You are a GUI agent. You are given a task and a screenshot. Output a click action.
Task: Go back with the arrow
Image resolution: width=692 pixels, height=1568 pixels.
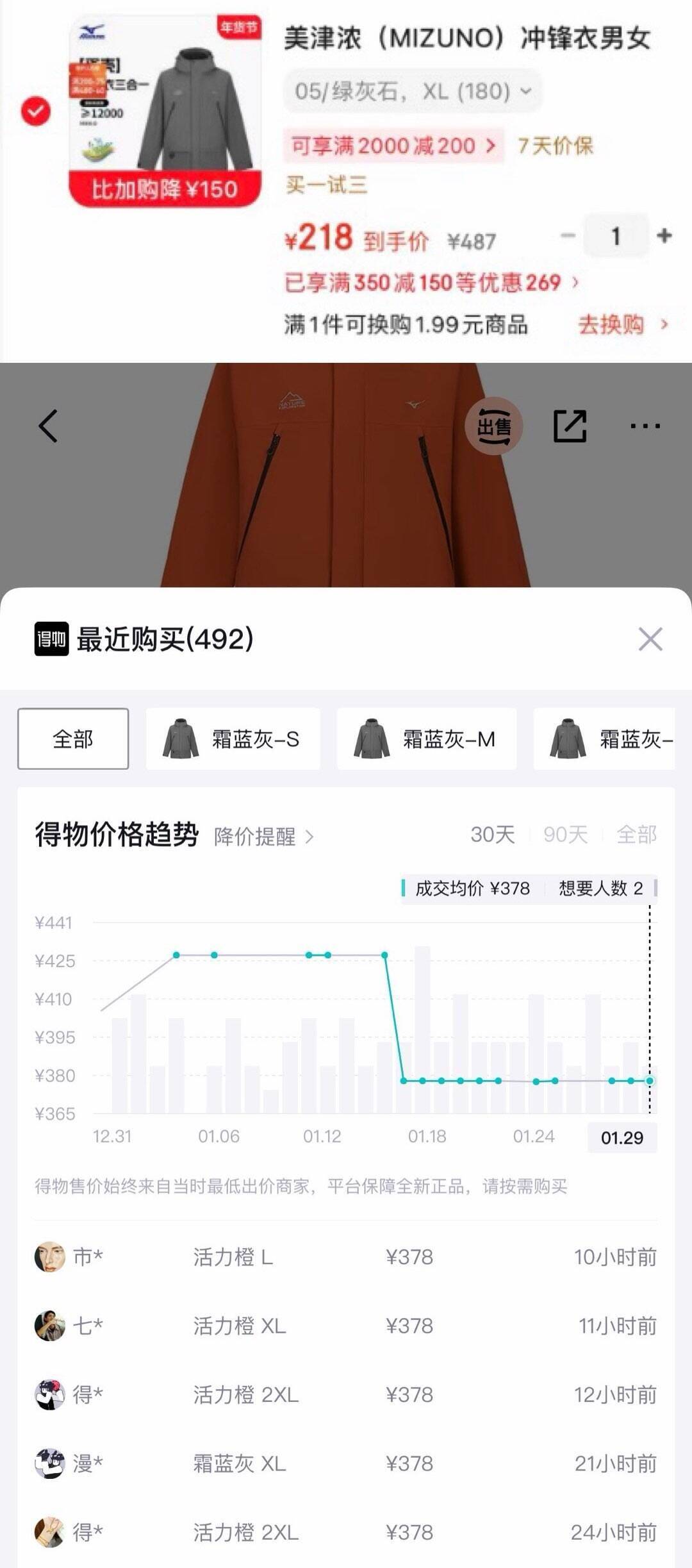pos(49,426)
